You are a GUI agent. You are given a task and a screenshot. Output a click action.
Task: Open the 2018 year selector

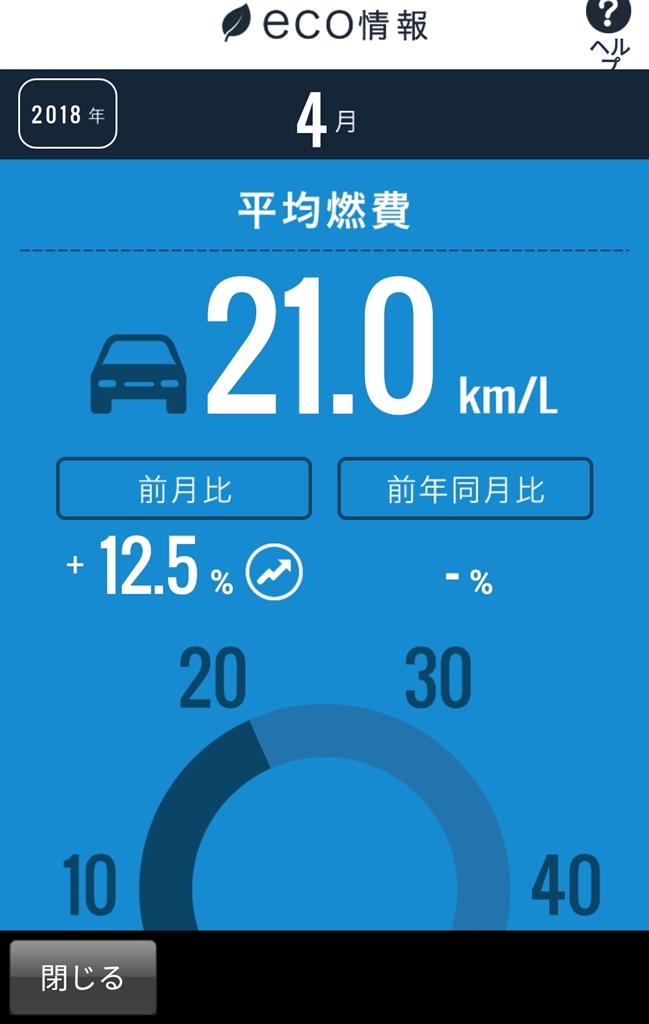pos(68,114)
